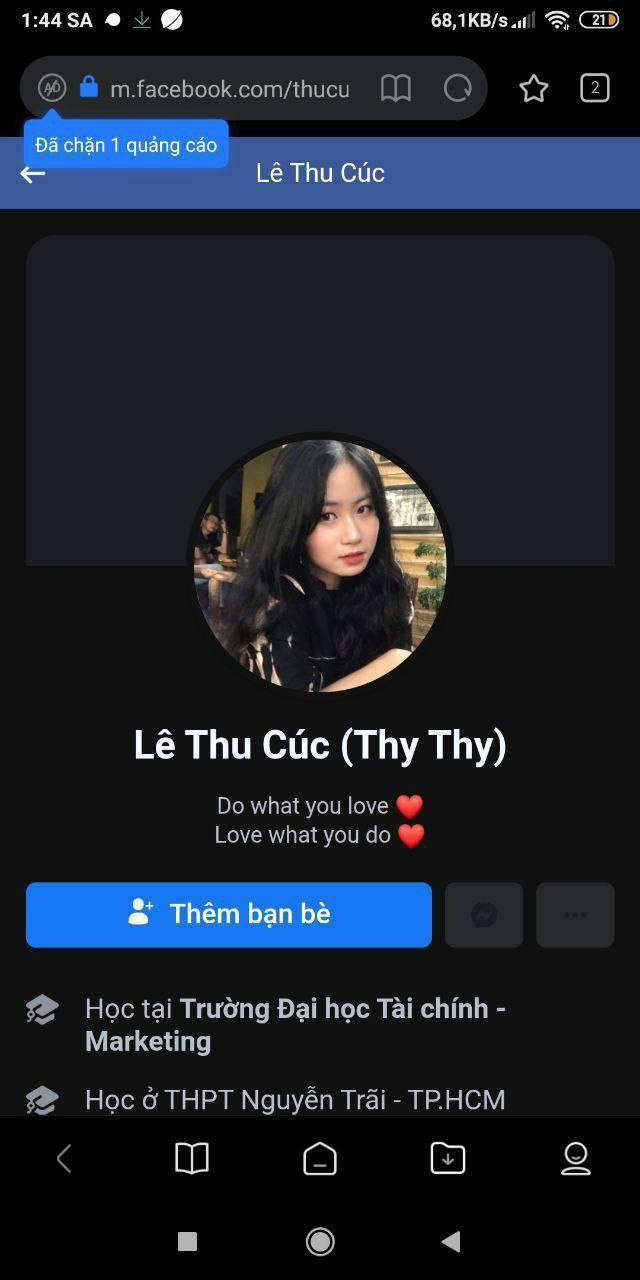The width and height of the screenshot is (640, 1280).
Task: Go to the browser home page
Action: [x=320, y=1158]
